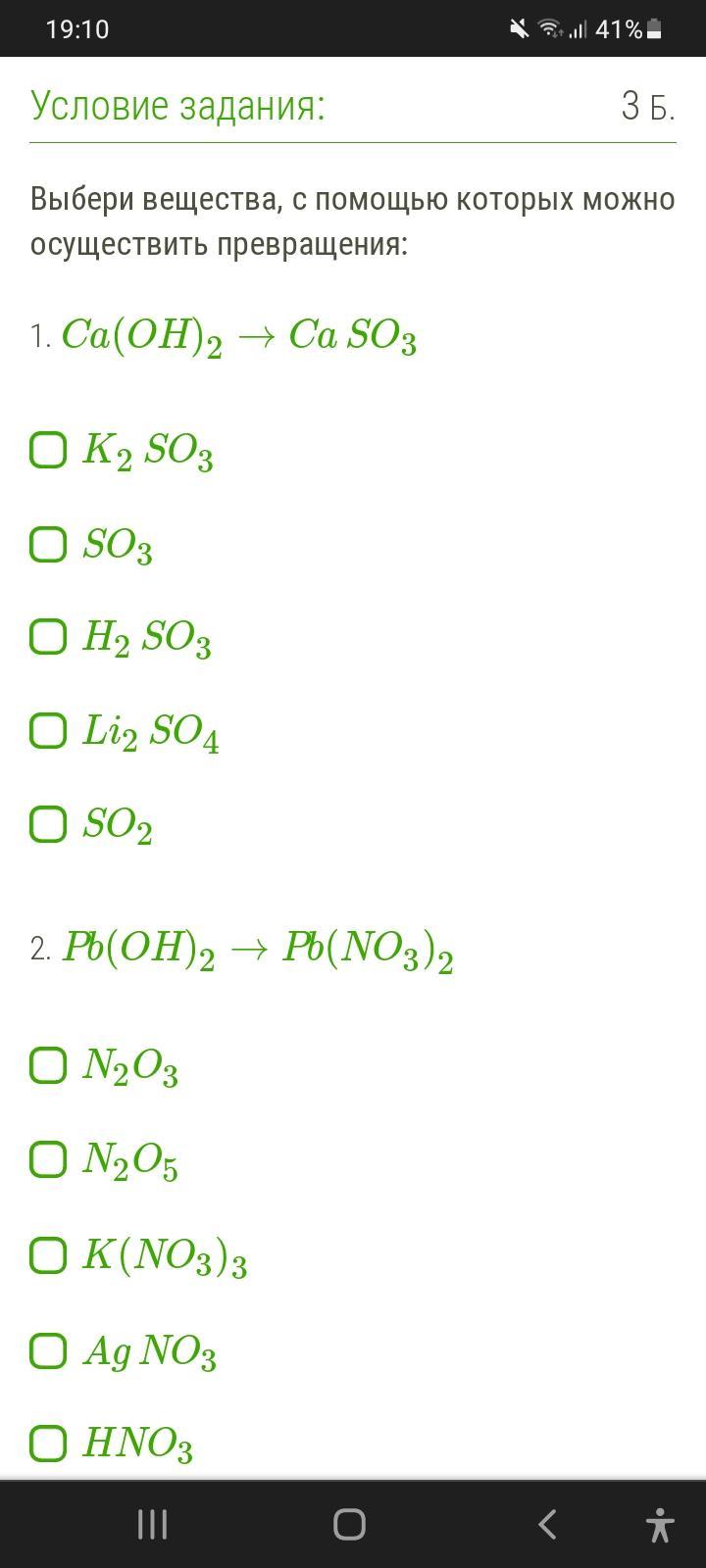Viewport: 706px width, 1568px height.
Task: Mark the Li2SO4 checkbox
Action: 48,730
